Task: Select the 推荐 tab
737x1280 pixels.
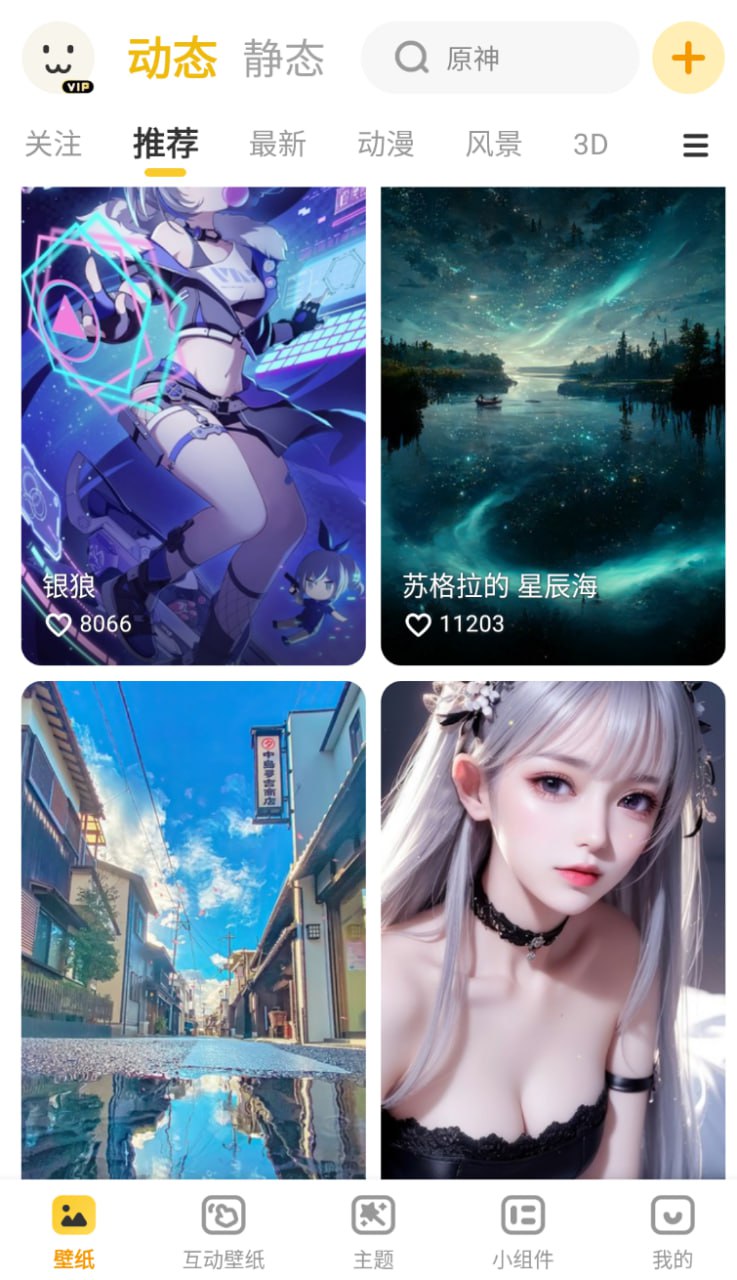Action: click(x=165, y=144)
